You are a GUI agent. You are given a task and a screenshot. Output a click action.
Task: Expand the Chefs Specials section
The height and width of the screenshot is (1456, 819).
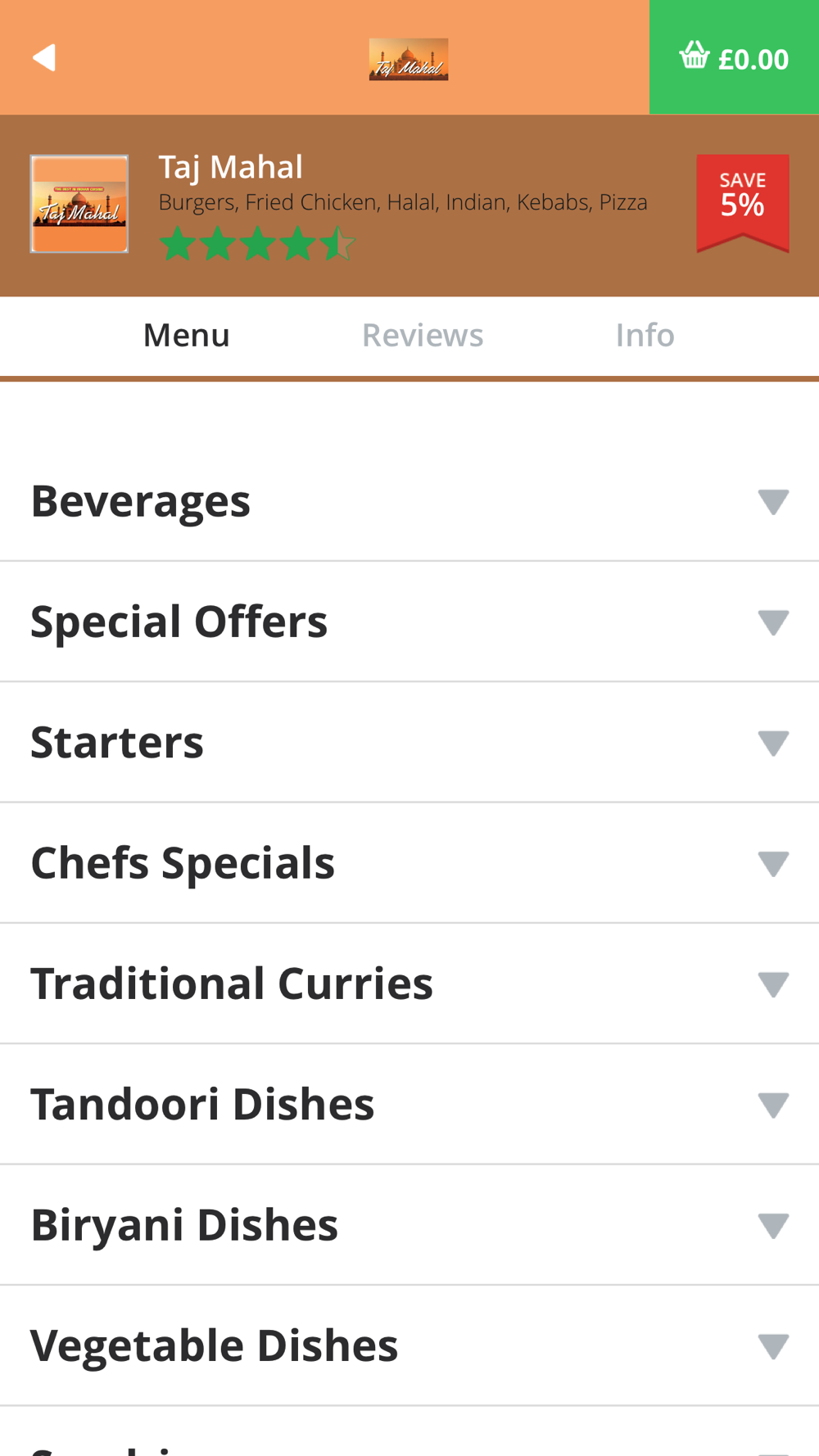(x=409, y=863)
